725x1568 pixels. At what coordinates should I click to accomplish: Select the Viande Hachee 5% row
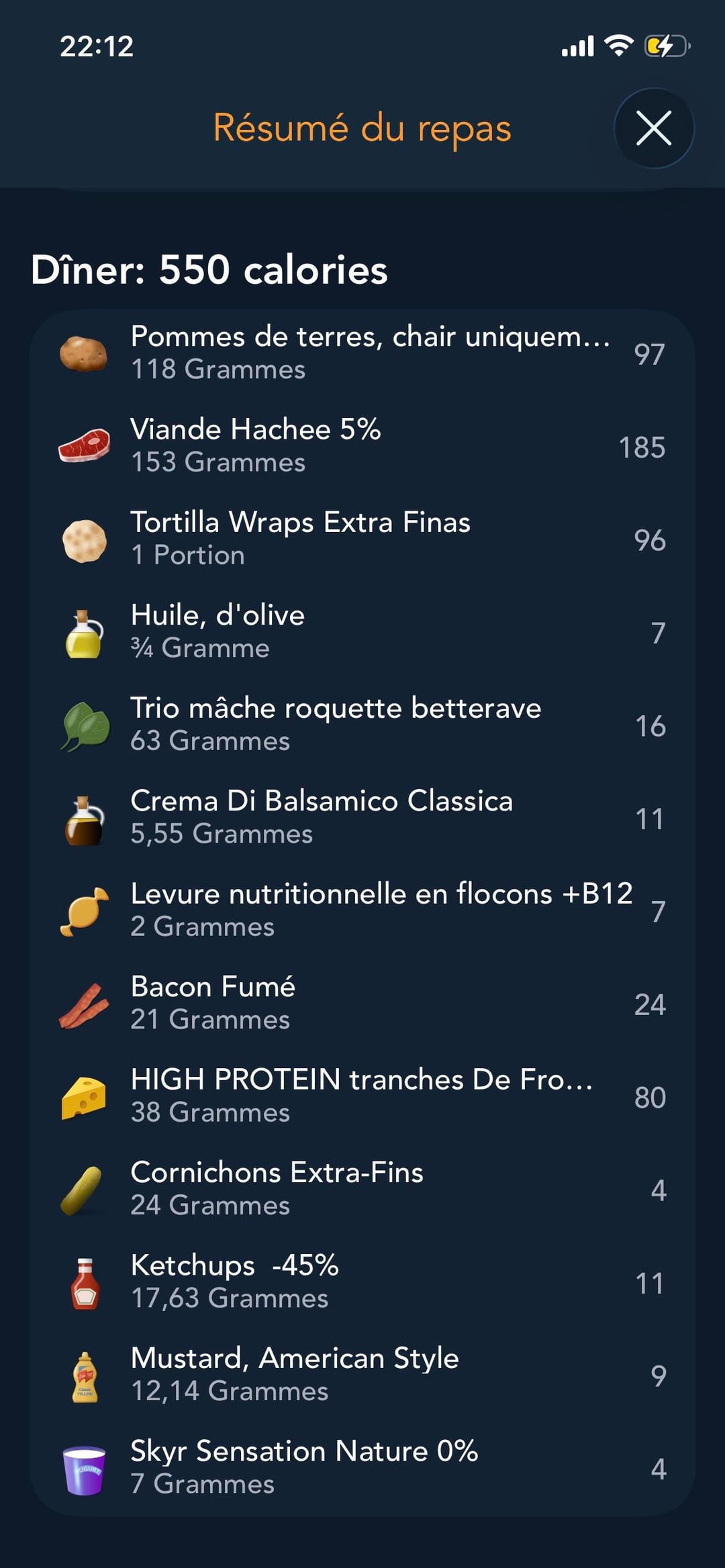click(x=362, y=446)
